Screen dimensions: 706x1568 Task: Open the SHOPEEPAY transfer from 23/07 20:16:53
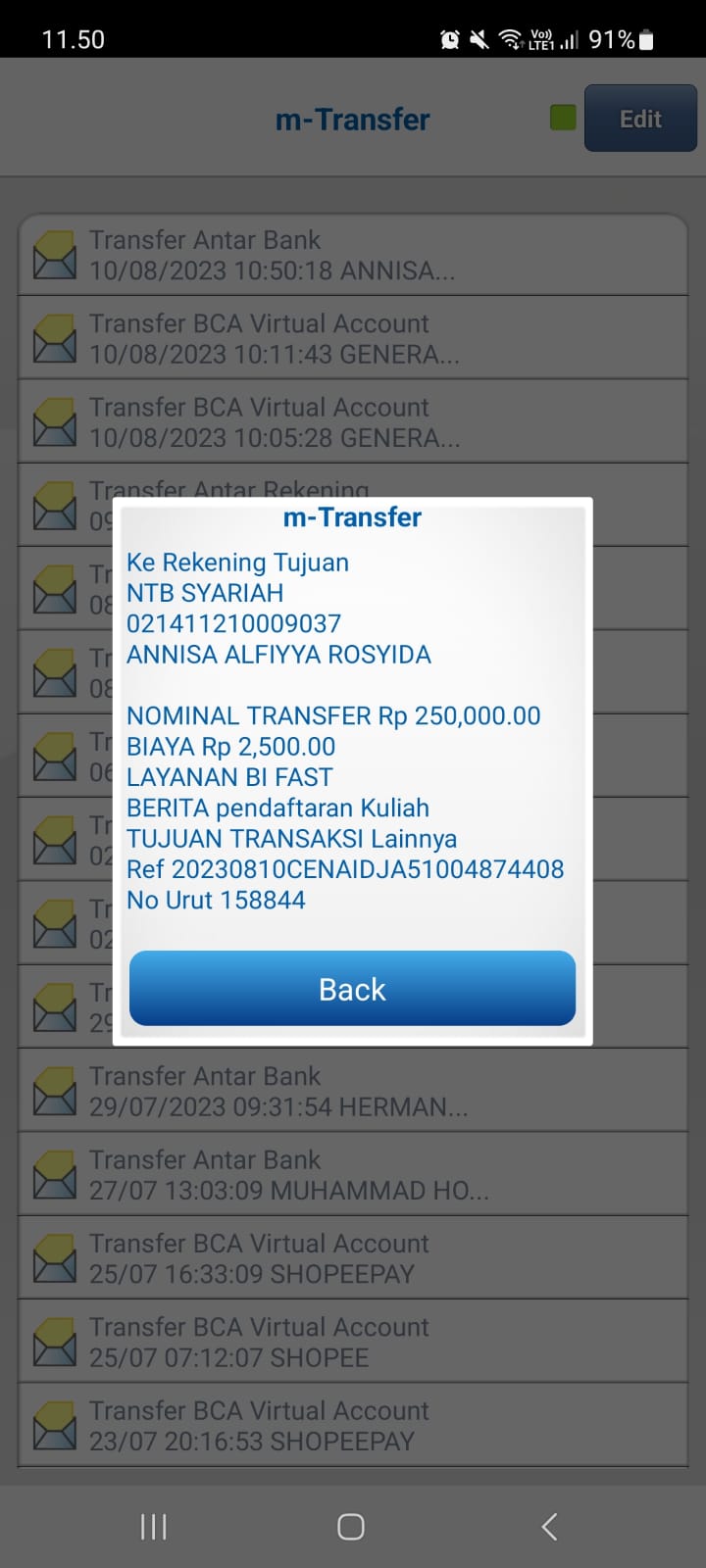point(353,1425)
